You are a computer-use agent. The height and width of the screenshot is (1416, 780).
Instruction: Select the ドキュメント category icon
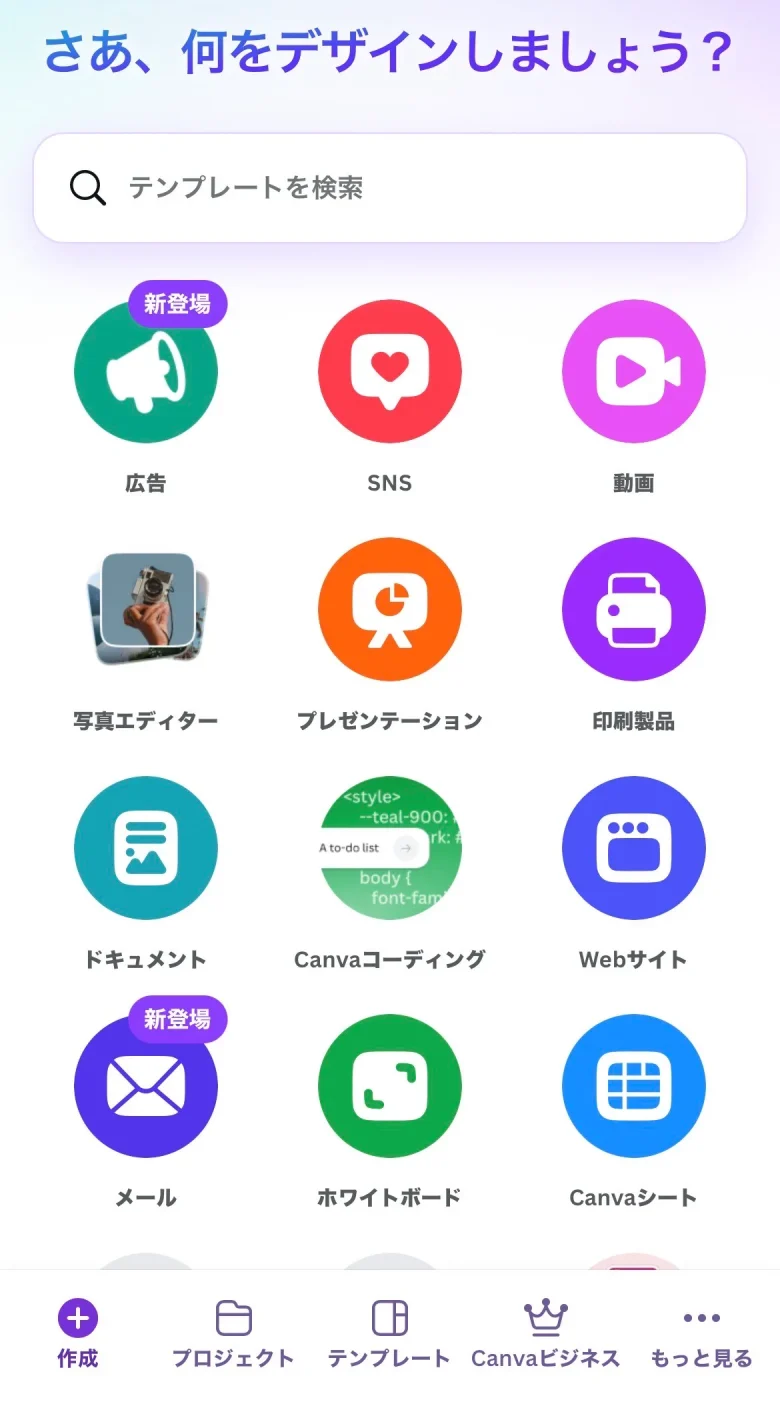click(146, 847)
